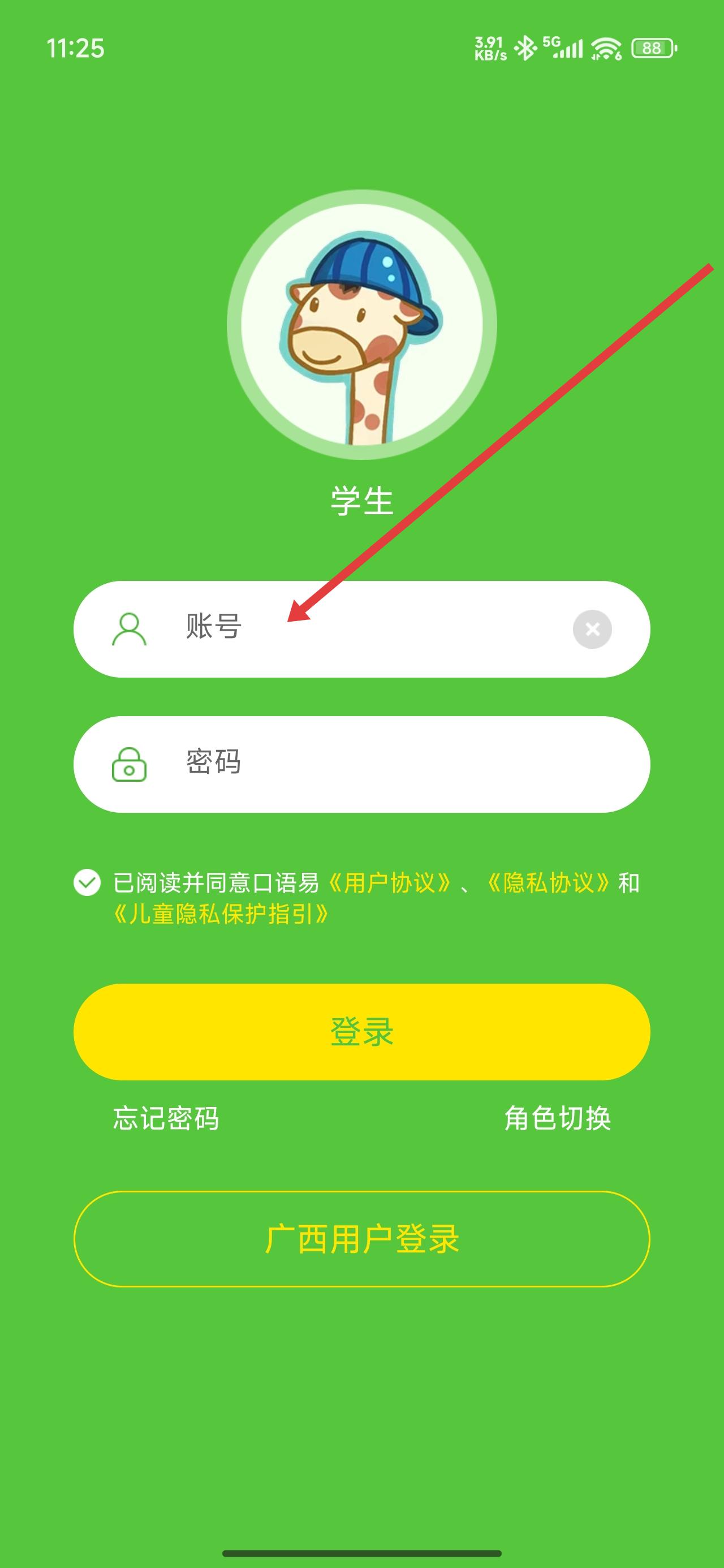724x1568 pixels.
Task: Open 《儿童隐私保护指引》 link
Action: [221, 914]
